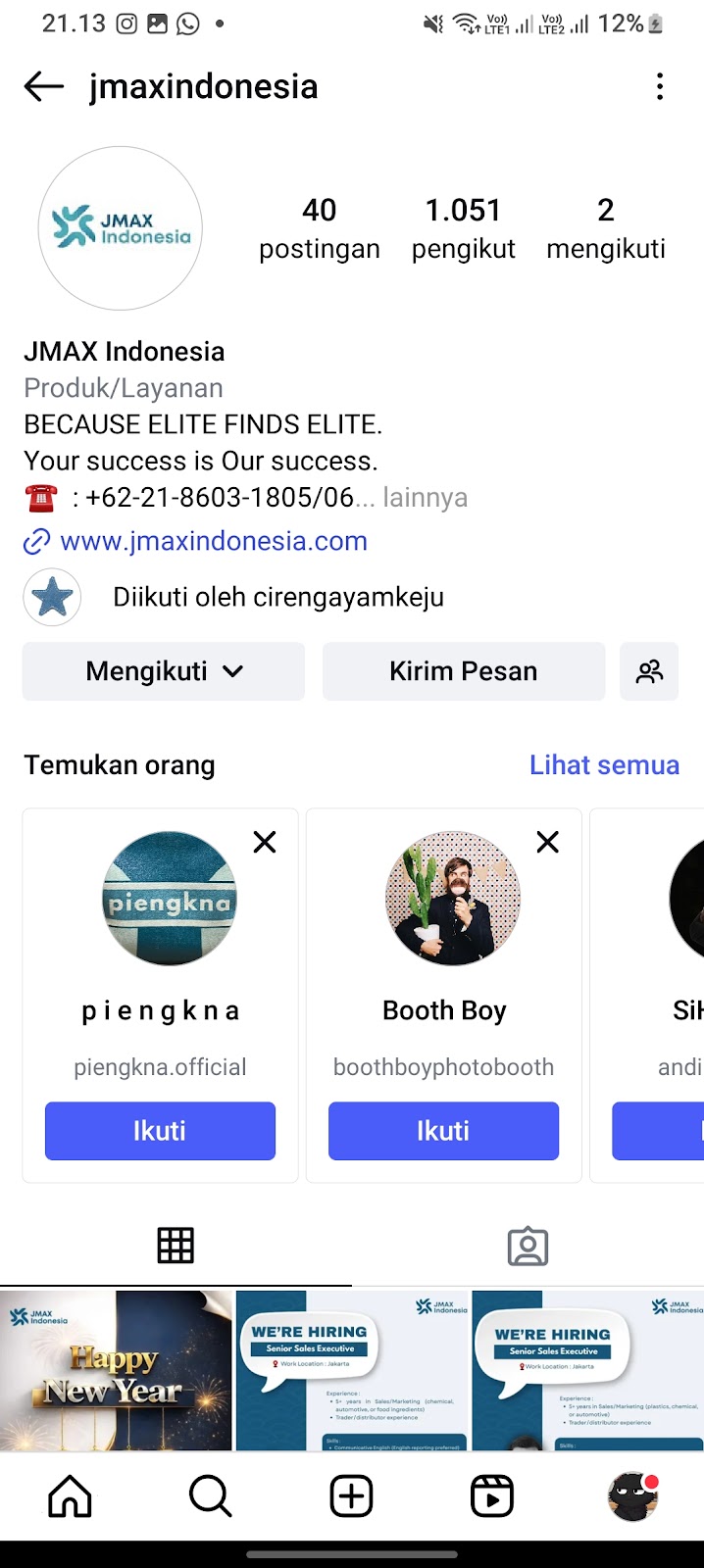Open the Reels tab
Screen dimensions: 704x1568
(x=492, y=1496)
